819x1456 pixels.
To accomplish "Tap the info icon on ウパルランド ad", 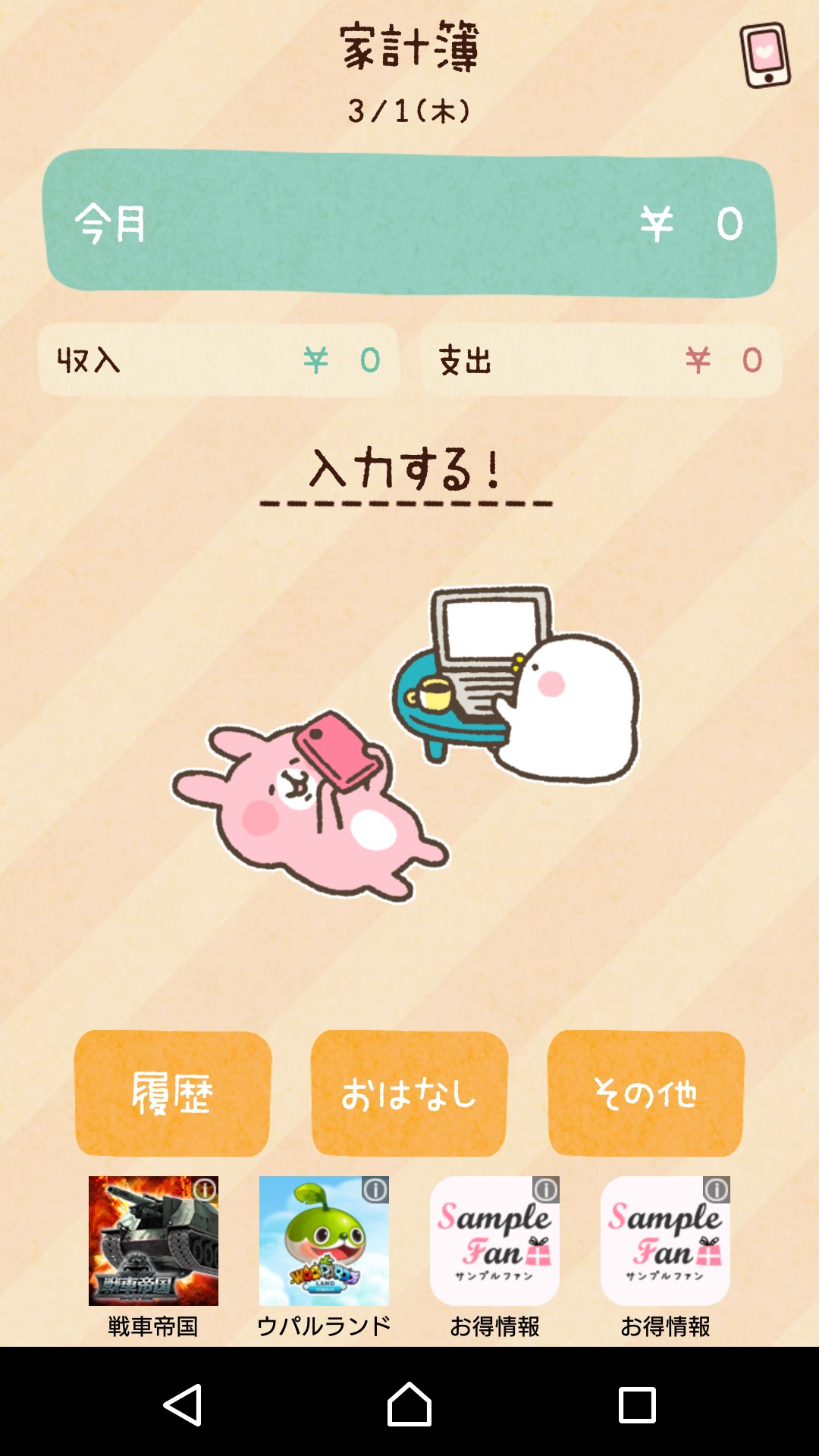I will click(x=375, y=1190).
